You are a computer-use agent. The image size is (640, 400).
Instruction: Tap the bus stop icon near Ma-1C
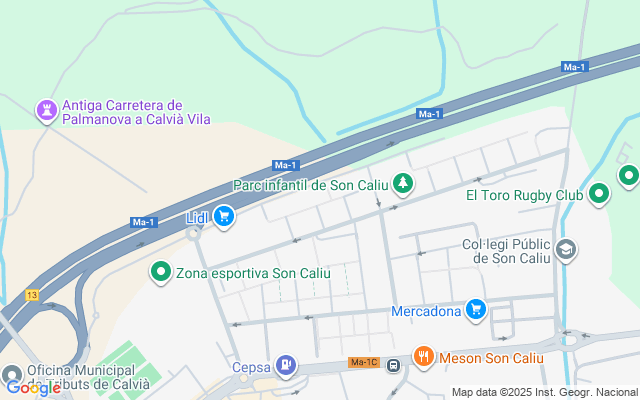pos(393,364)
